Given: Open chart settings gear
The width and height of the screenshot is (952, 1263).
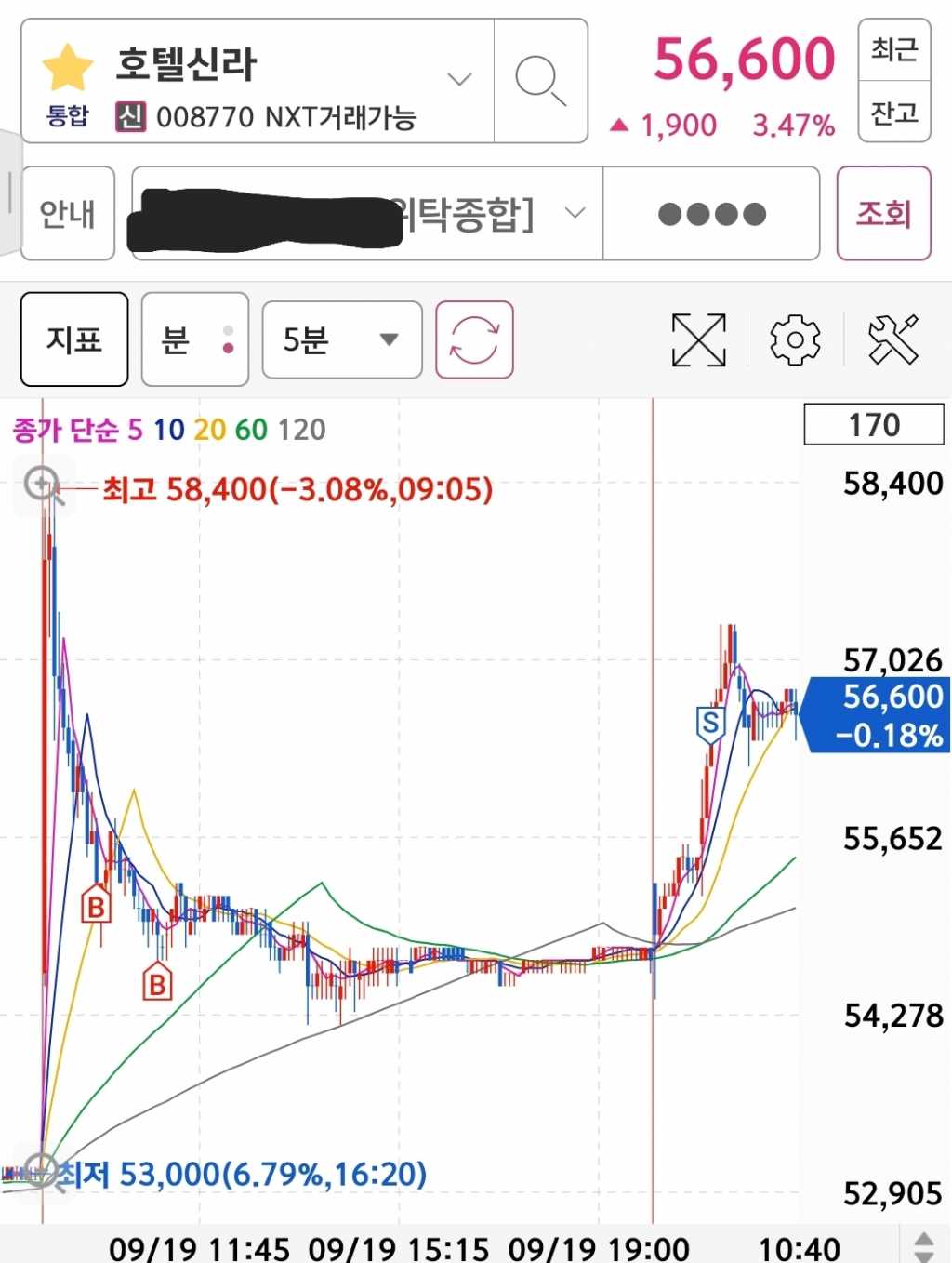Looking at the screenshot, I should pyautogui.click(x=795, y=339).
